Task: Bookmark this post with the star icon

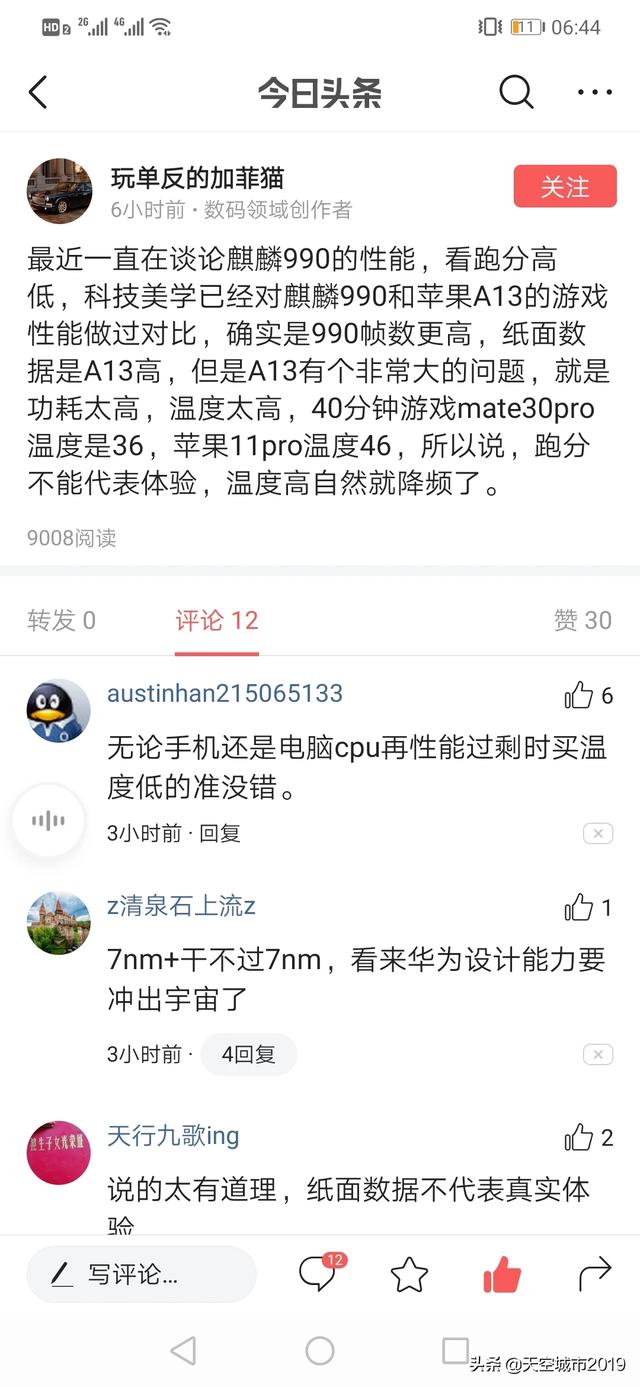Action: [409, 1274]
